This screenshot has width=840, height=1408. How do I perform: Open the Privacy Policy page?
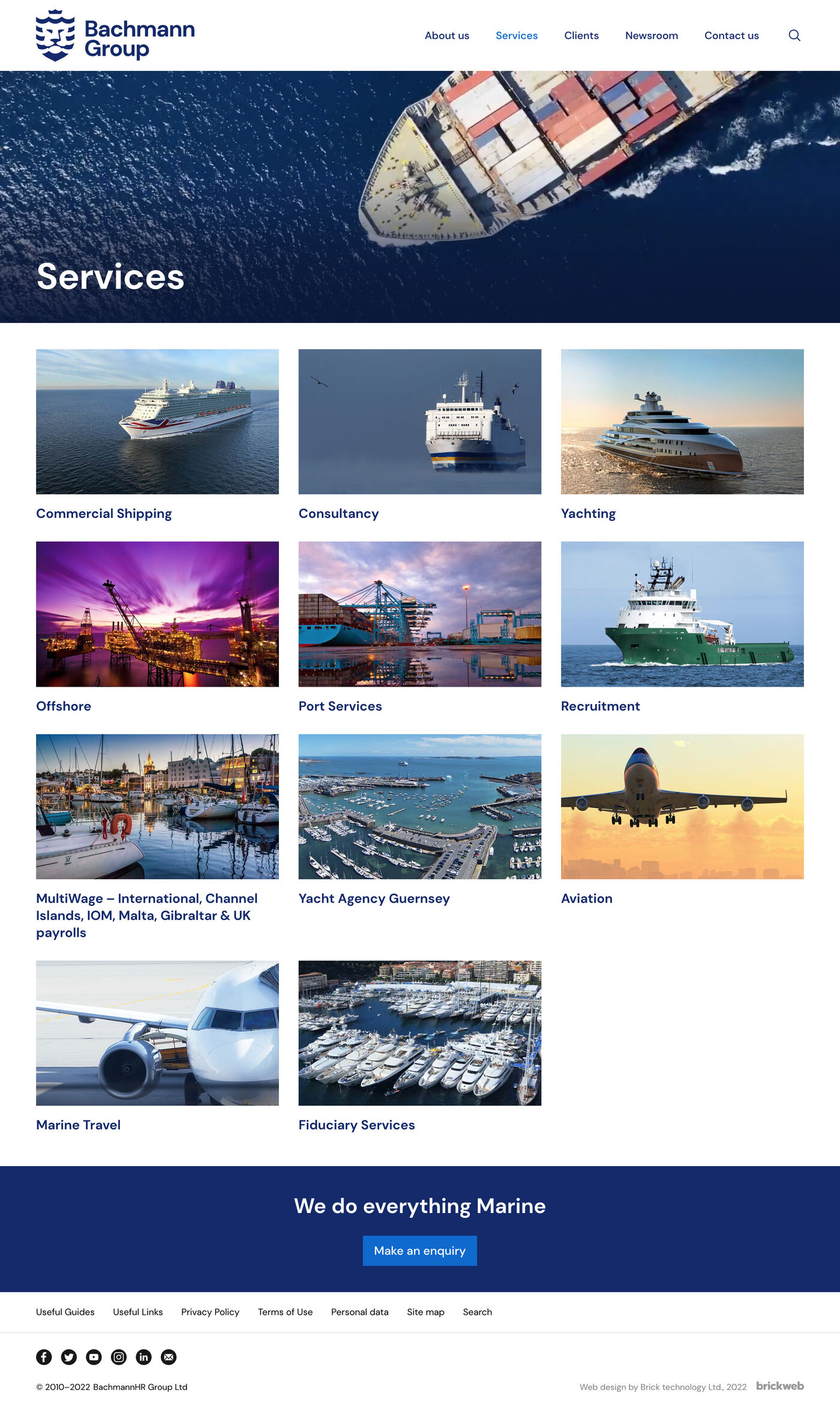click(210, 1312)
